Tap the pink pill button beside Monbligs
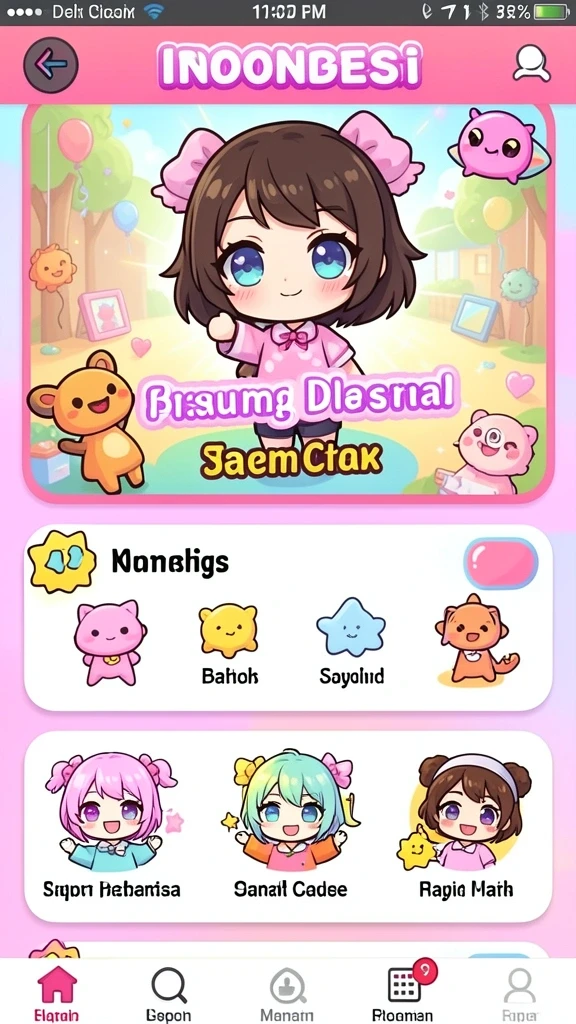The height and width of the screenshot is (1024, 576). [501, 563]
